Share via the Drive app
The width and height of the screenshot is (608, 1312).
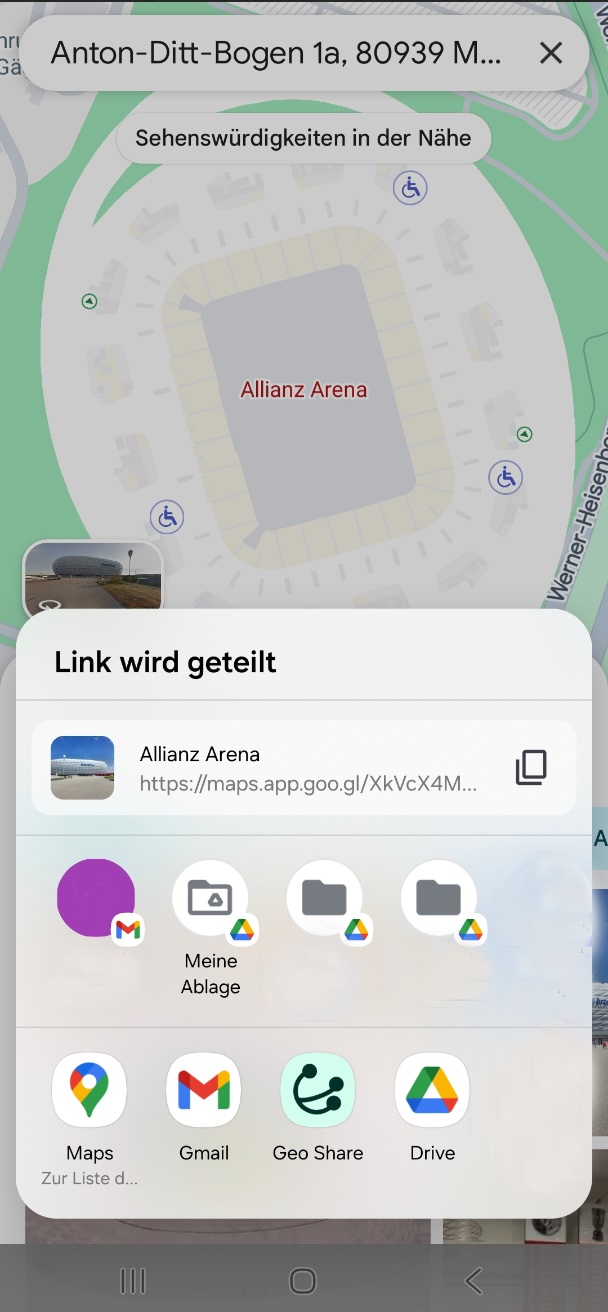pyautogui.click(x=432, y=1090)
